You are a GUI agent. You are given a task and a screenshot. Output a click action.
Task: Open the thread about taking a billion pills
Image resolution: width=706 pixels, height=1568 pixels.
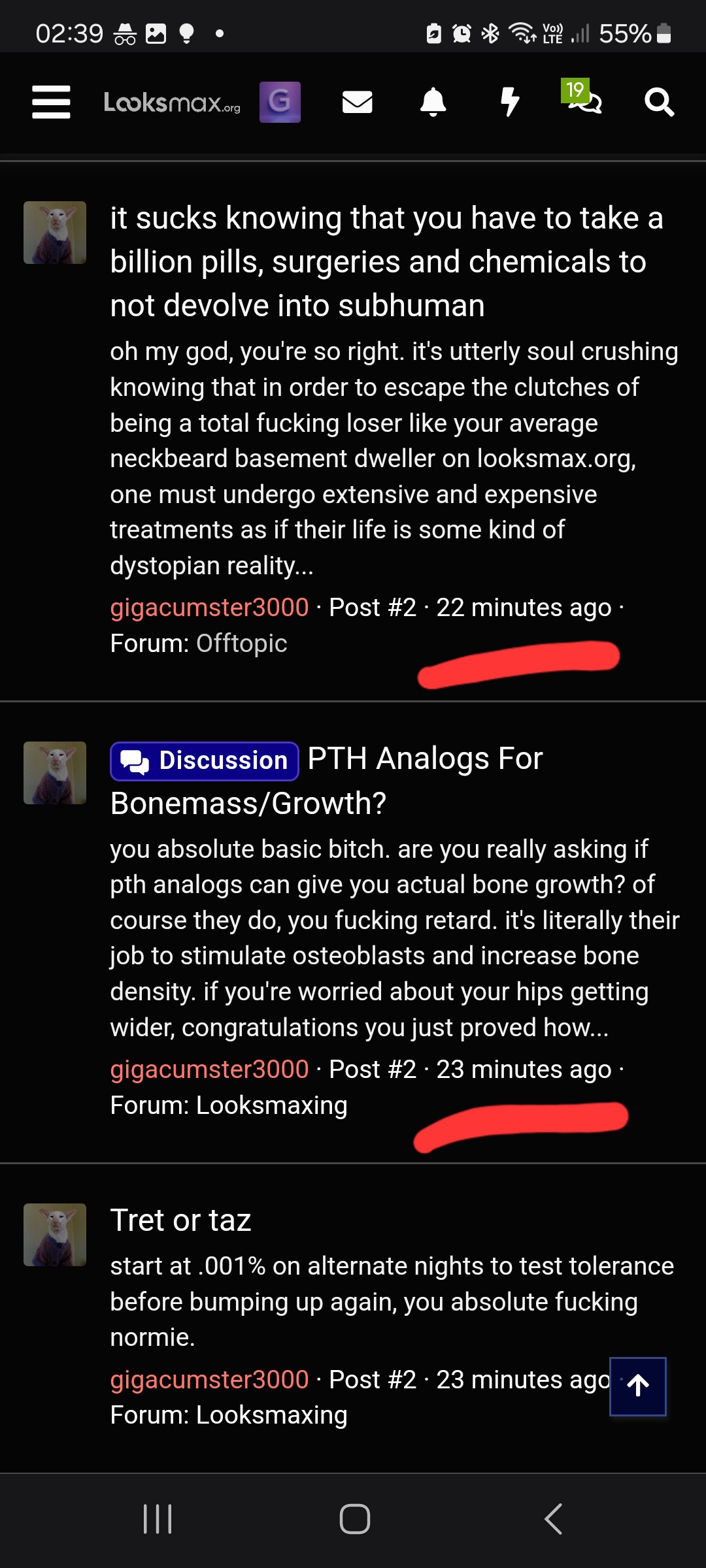coord(386,261)
